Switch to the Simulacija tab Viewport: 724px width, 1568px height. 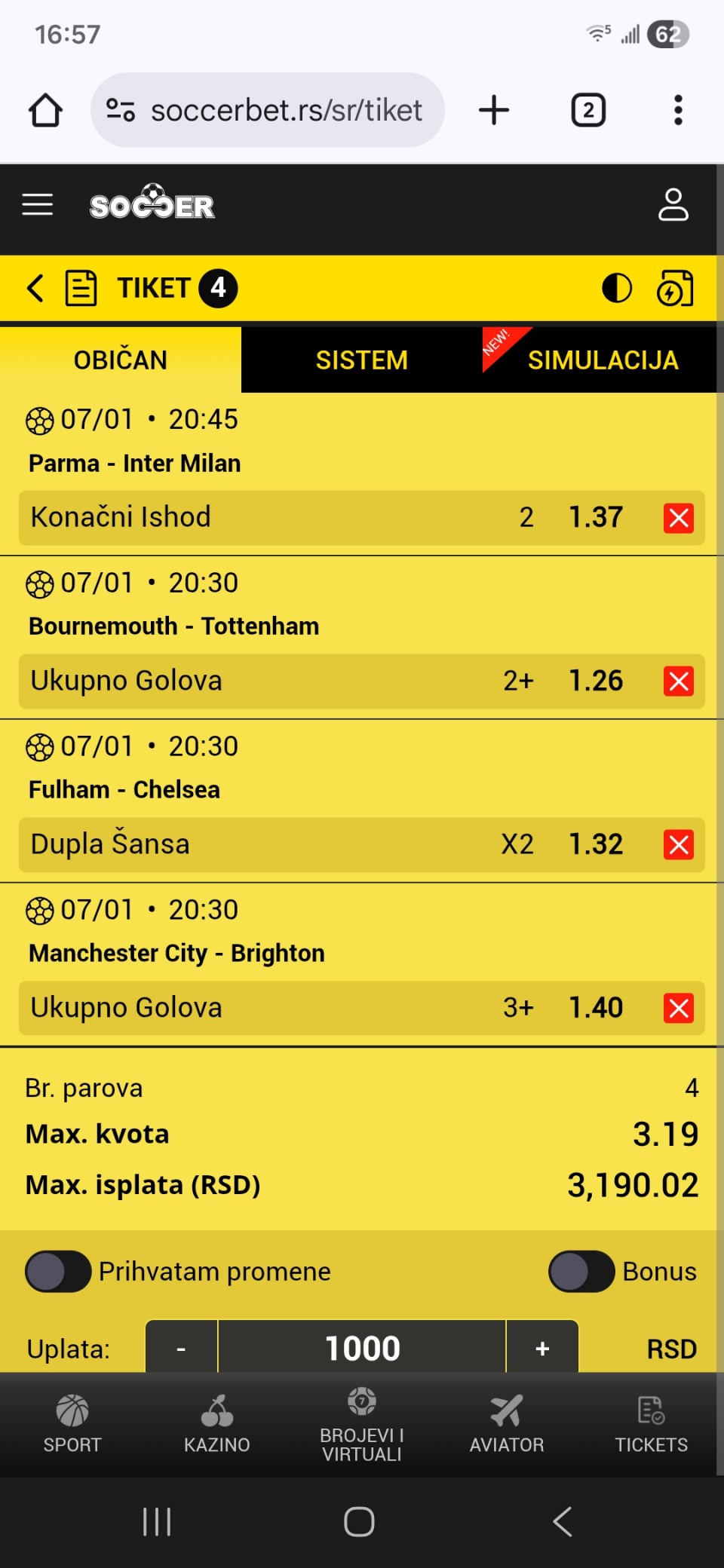(603, 360)
